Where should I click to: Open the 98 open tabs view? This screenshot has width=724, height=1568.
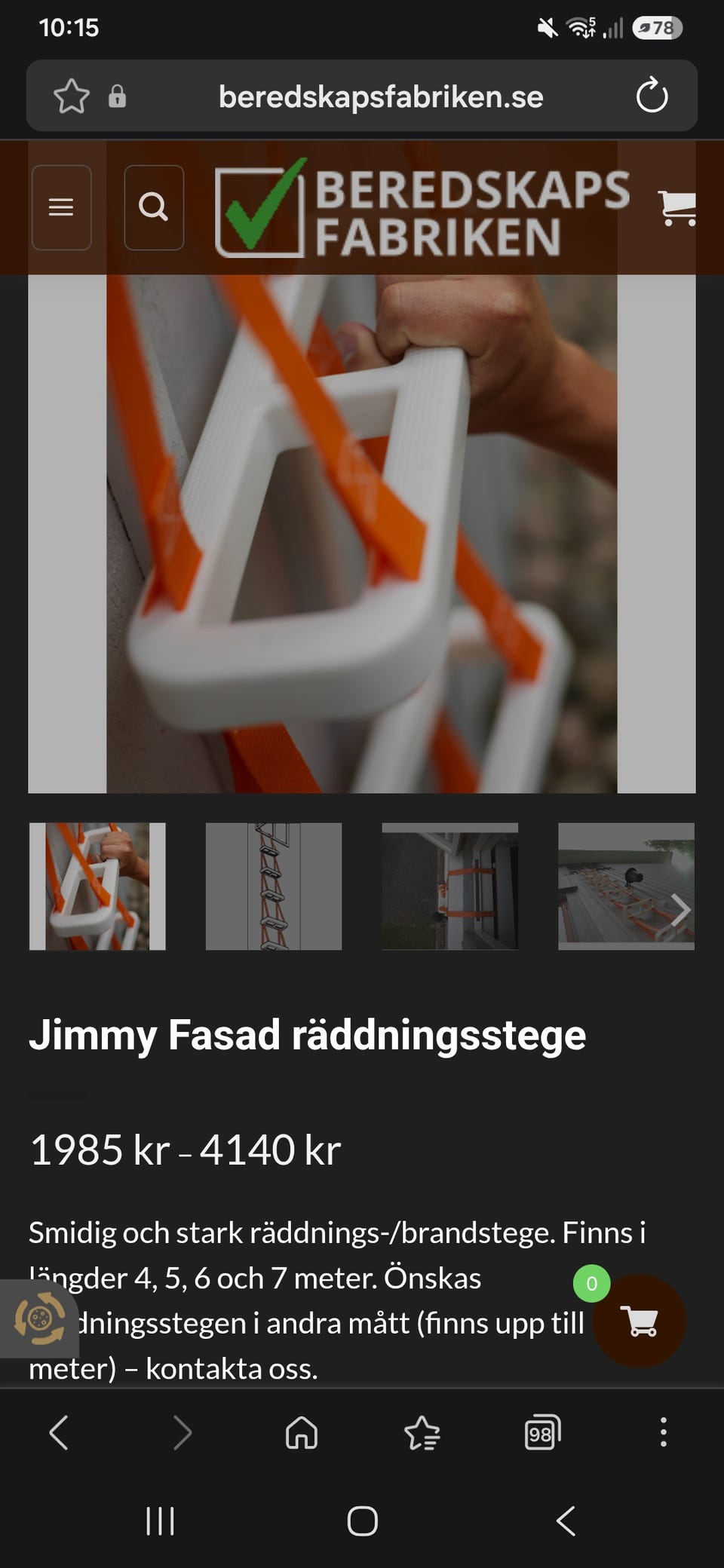pyautogui.click(x=543, y=1432)
